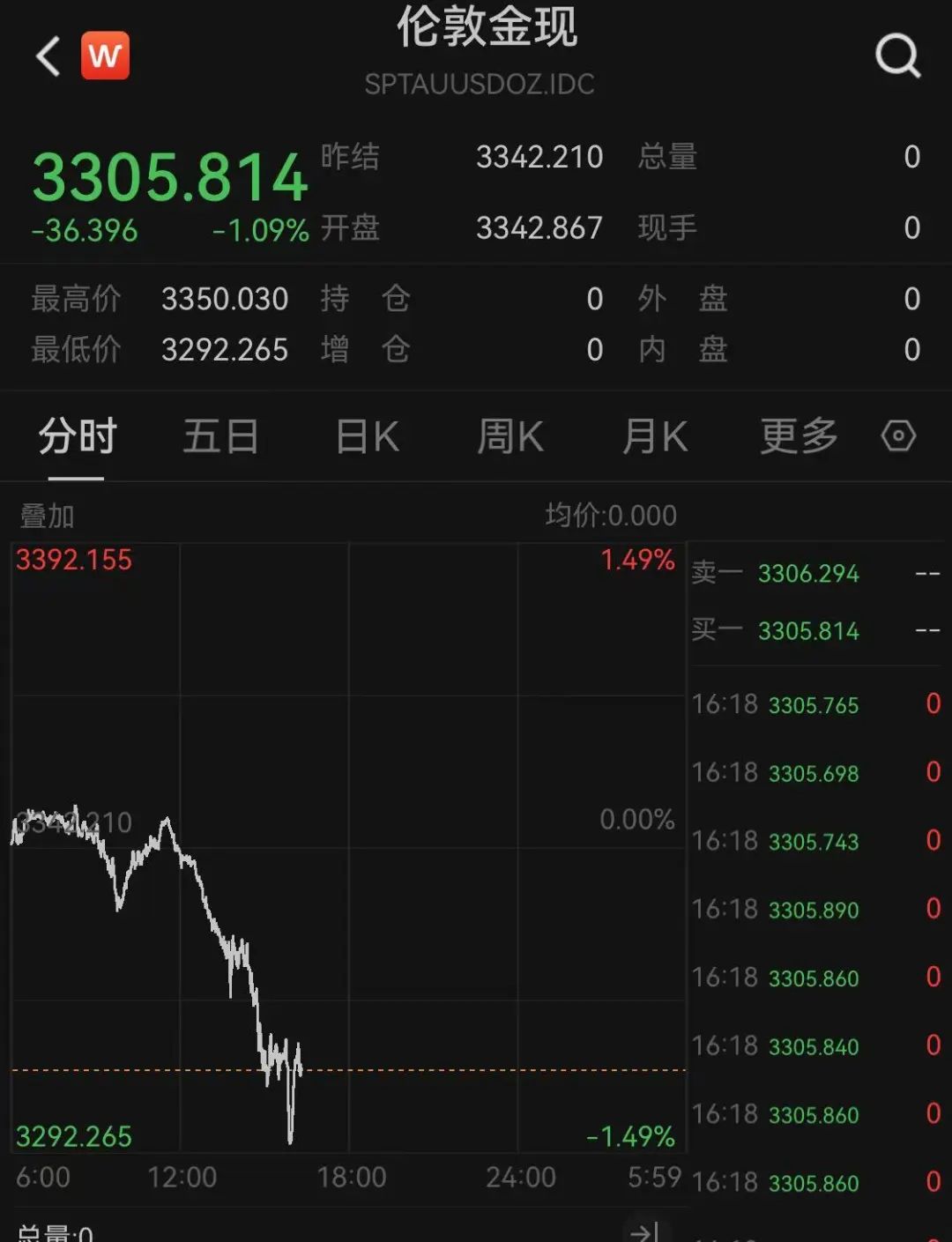Image resolution: width=952 pixels, height=1242 pixels.
Task: Show the 月K chart
Action: (x=654, y=436)
